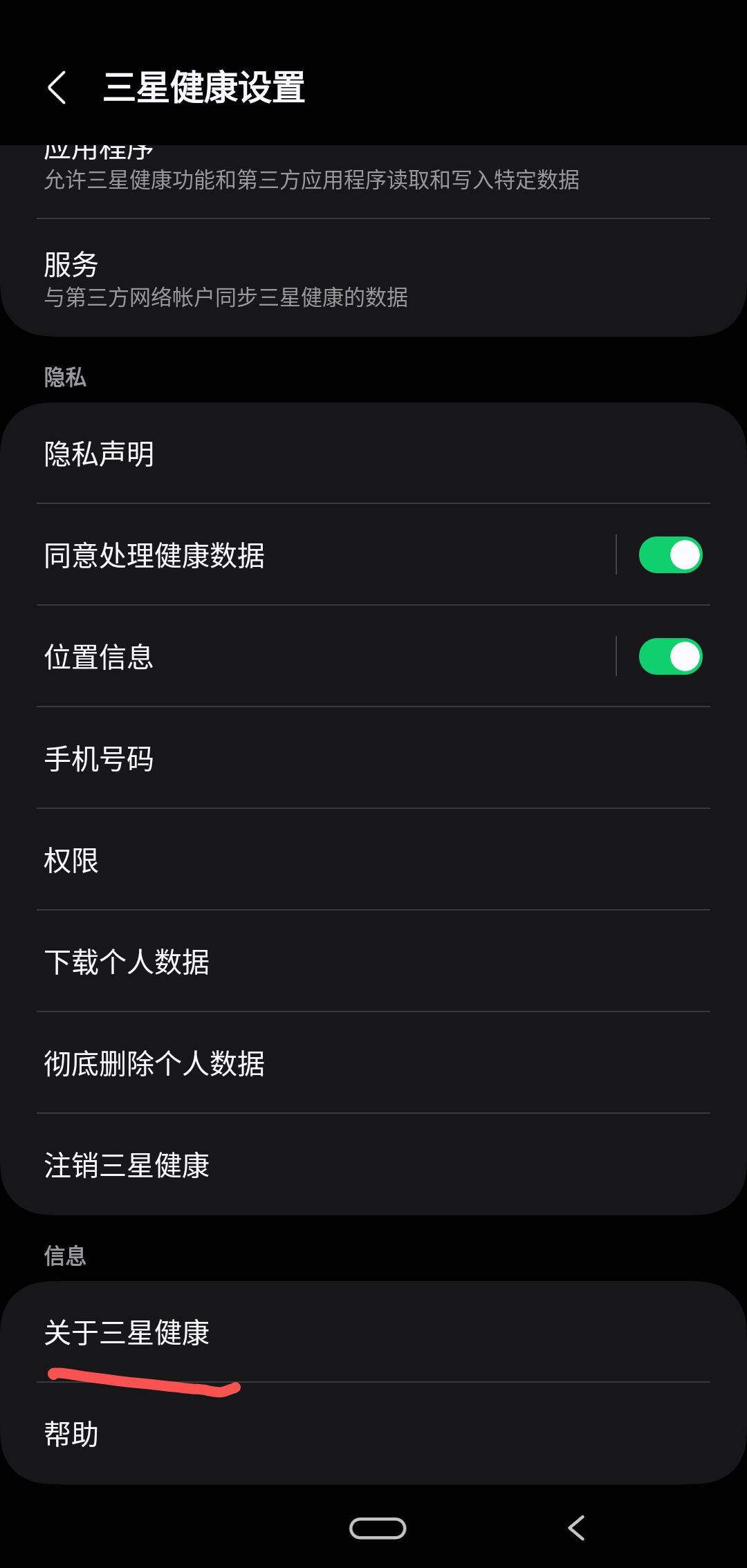Disable the 位置信息 switch
The height and width of the screenshot is (1568, 747).
pyautogui.click(x=670, y=657)
